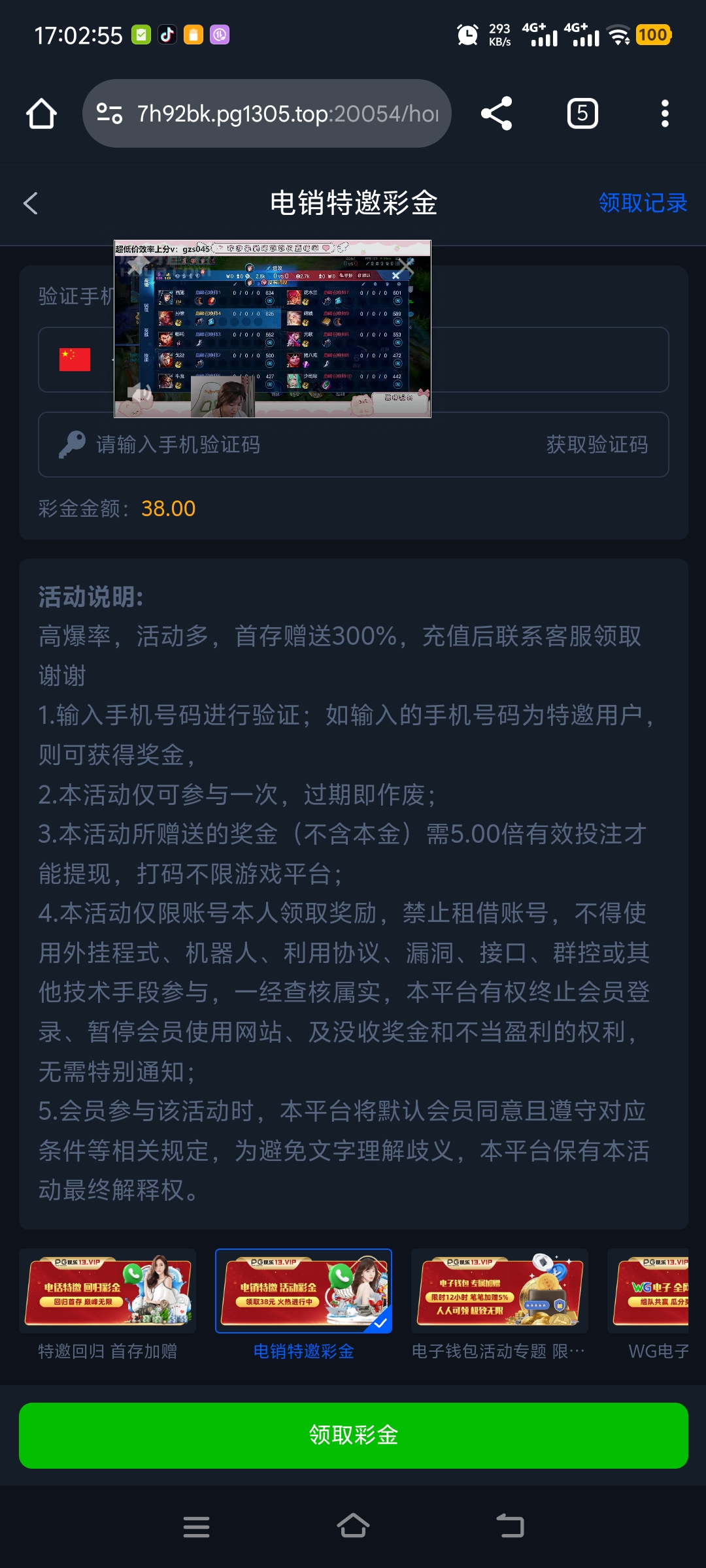Screen dimensions: 706x1568
Task: Go to system home screen
Action: pyautogui.click(x=353, y=1527)
